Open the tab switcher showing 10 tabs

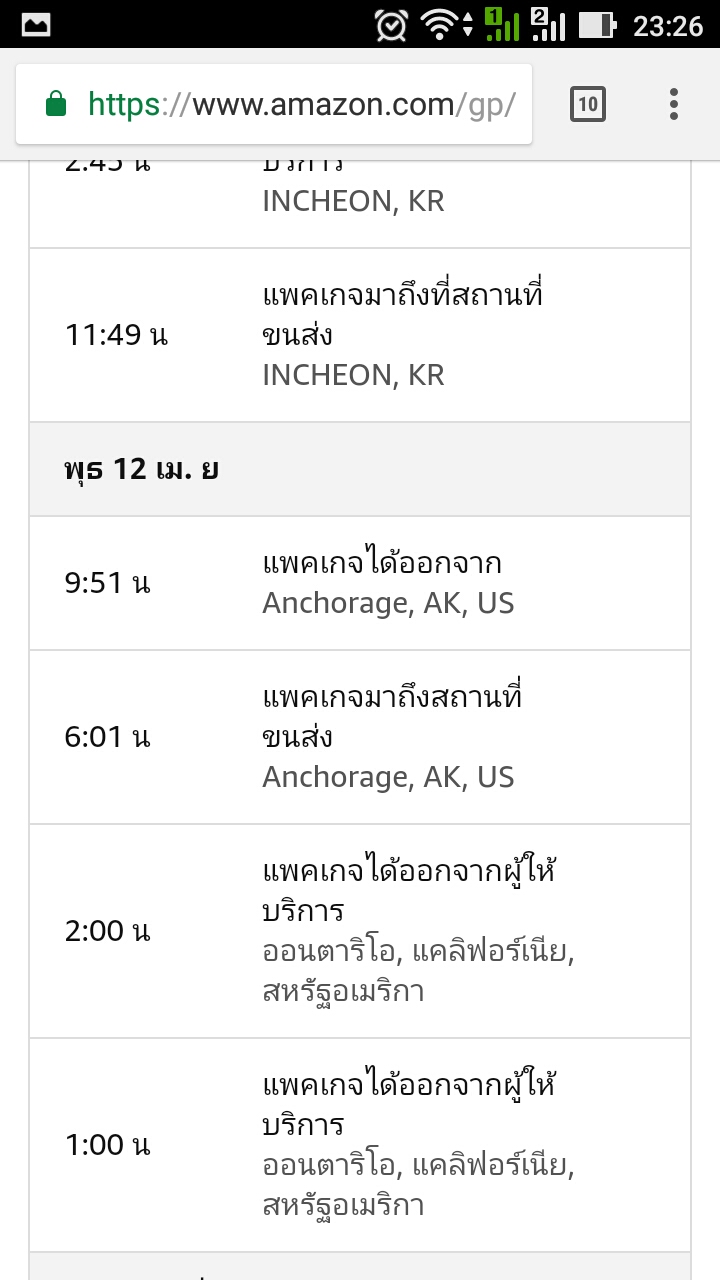[588, 104]
